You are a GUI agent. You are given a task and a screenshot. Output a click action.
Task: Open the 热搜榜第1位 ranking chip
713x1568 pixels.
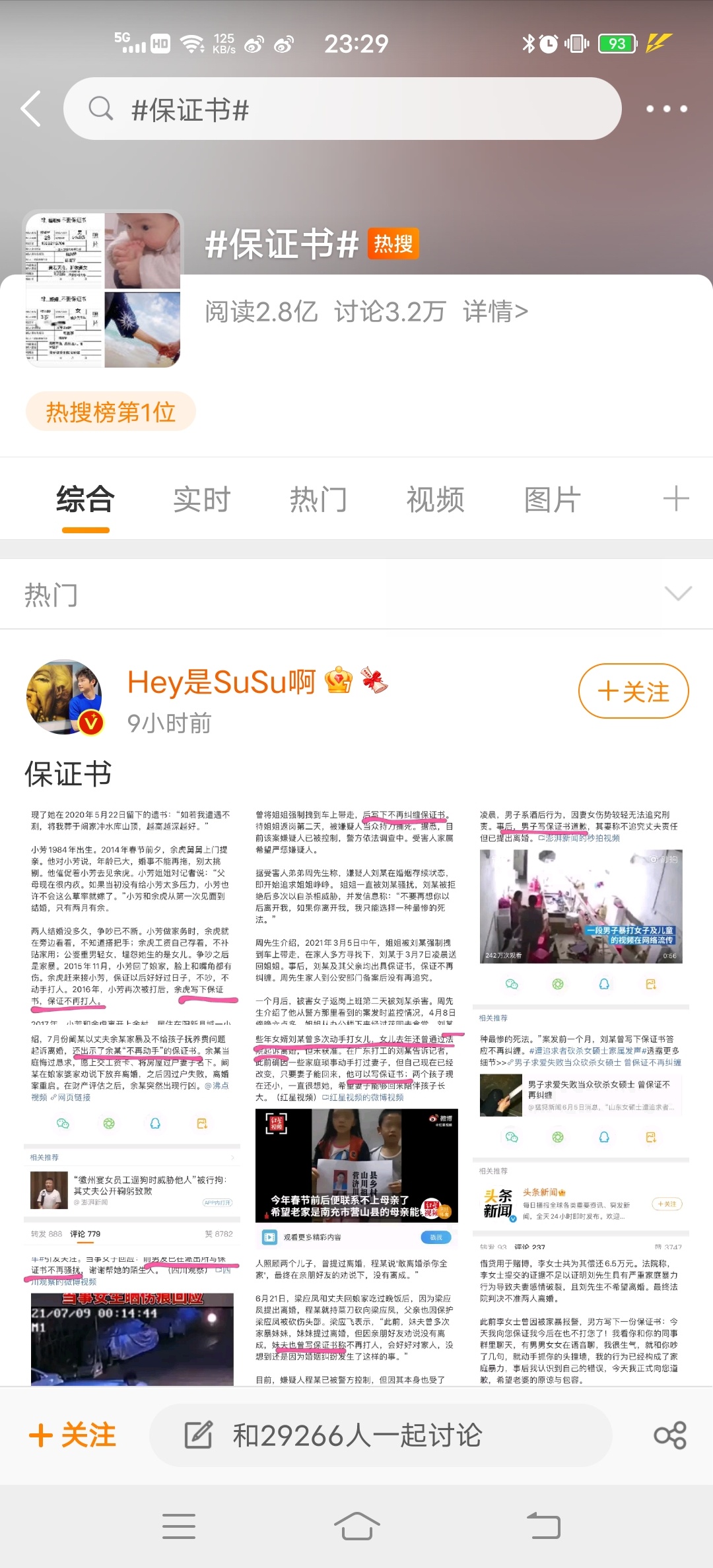click(x=111, y=412)
